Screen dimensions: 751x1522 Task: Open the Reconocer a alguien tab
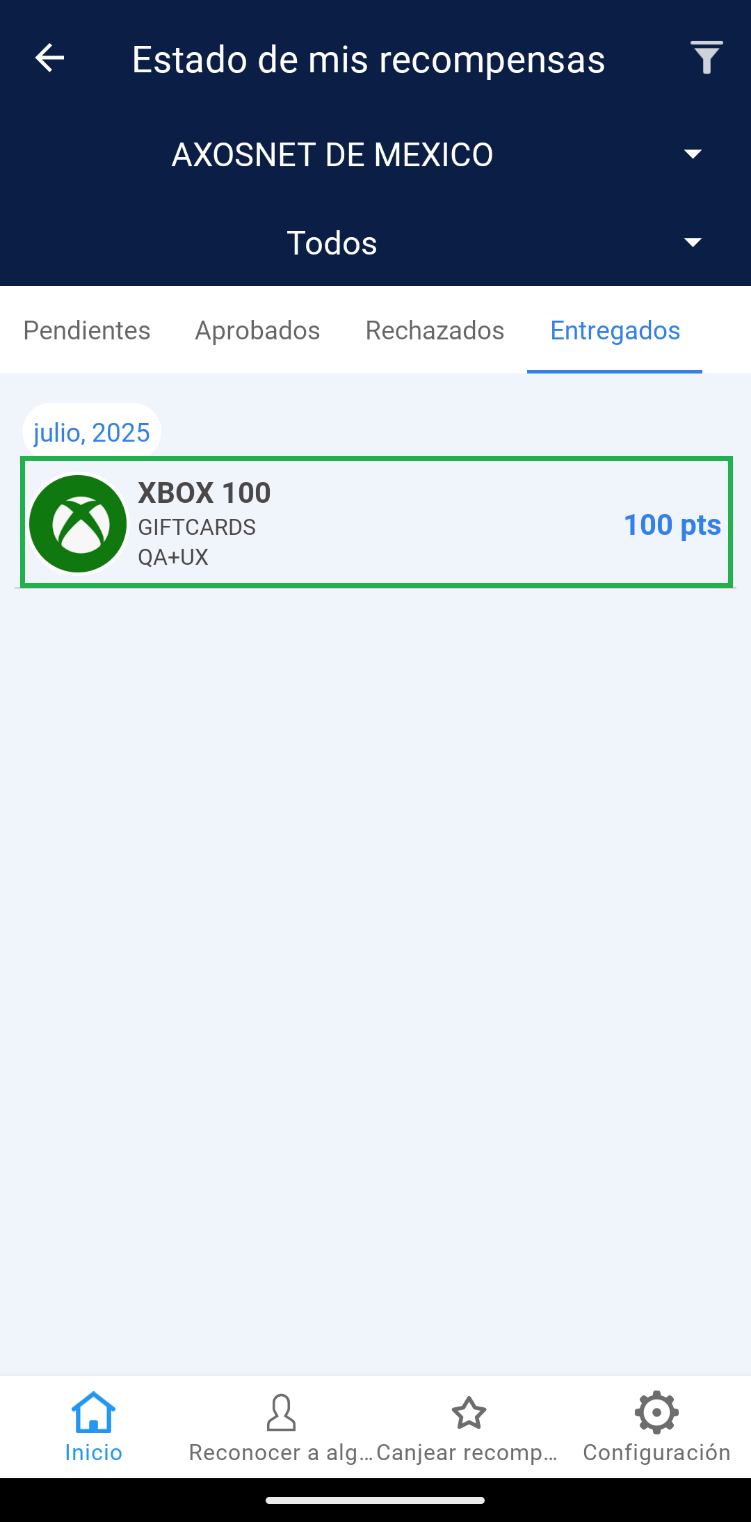tap(281, 1428)
